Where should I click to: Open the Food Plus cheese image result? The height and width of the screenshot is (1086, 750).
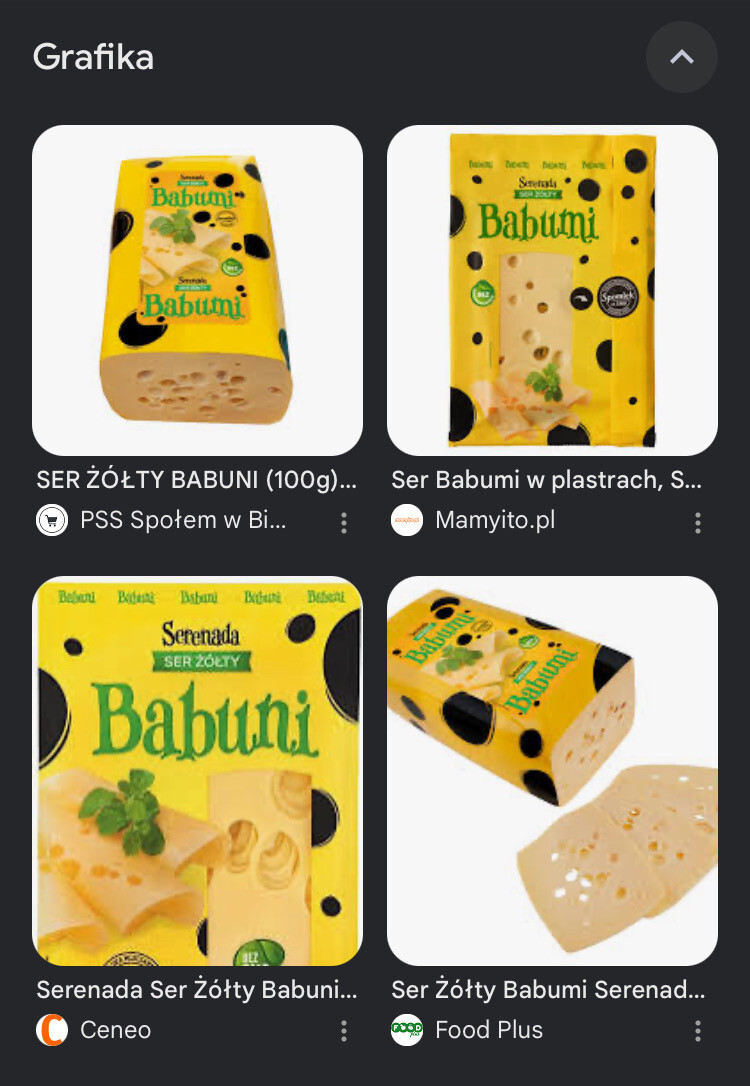(552, 770)
